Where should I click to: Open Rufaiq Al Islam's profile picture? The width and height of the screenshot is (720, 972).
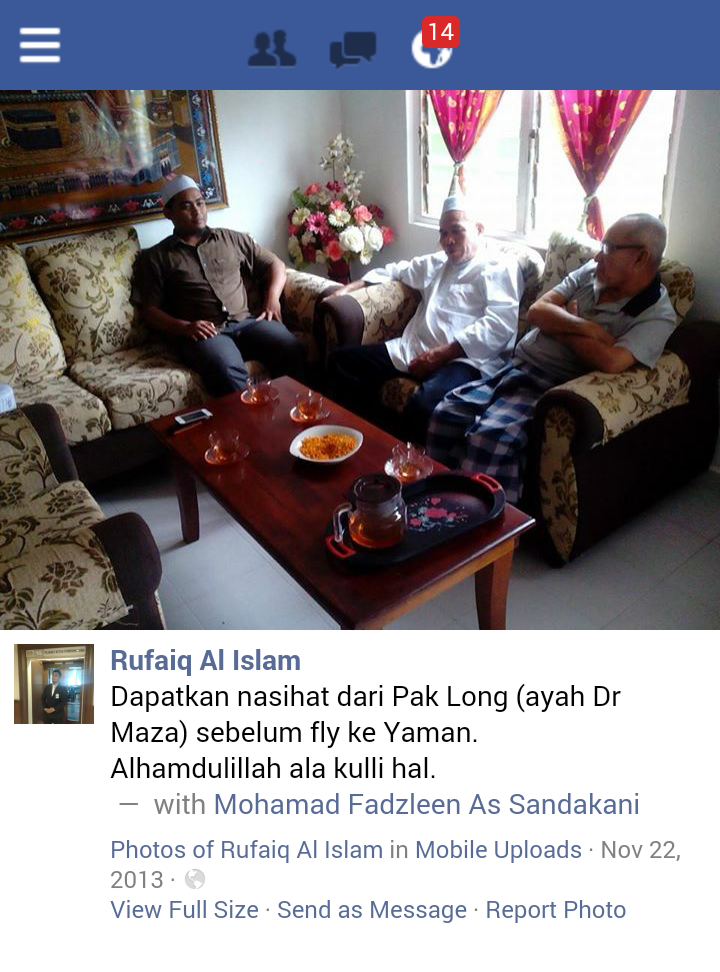pos(54,684)
